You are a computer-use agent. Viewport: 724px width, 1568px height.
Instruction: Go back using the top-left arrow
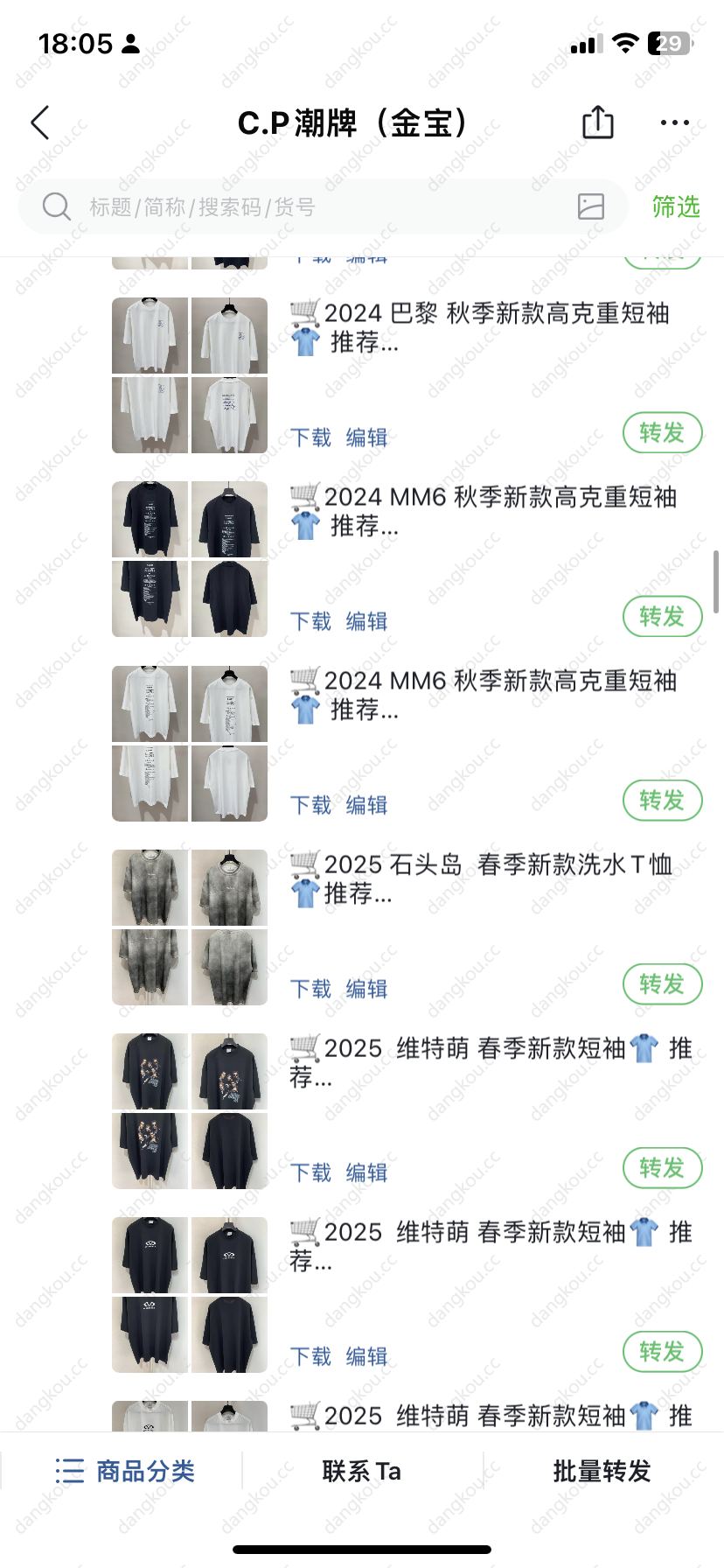coord(40,123)
